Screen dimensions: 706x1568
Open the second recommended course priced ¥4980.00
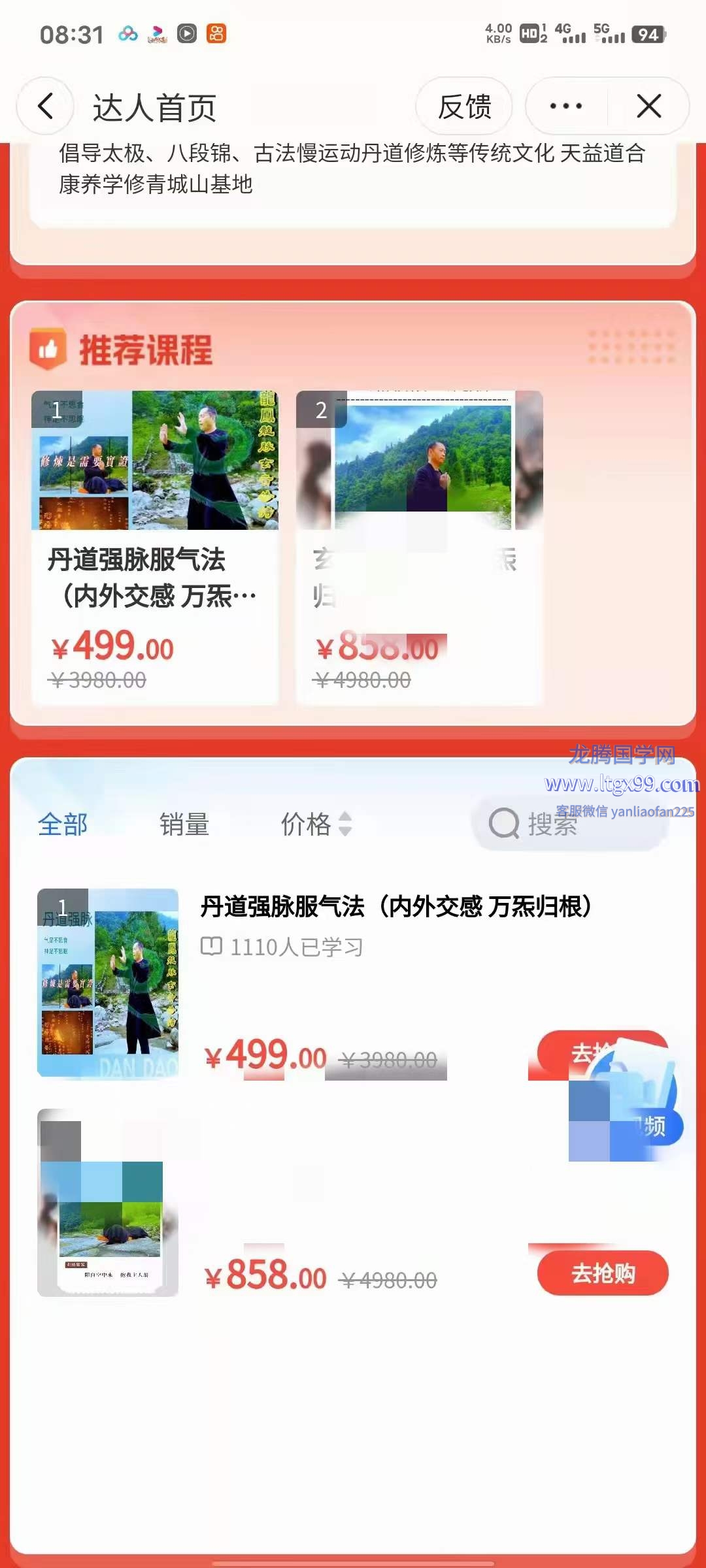419,547
